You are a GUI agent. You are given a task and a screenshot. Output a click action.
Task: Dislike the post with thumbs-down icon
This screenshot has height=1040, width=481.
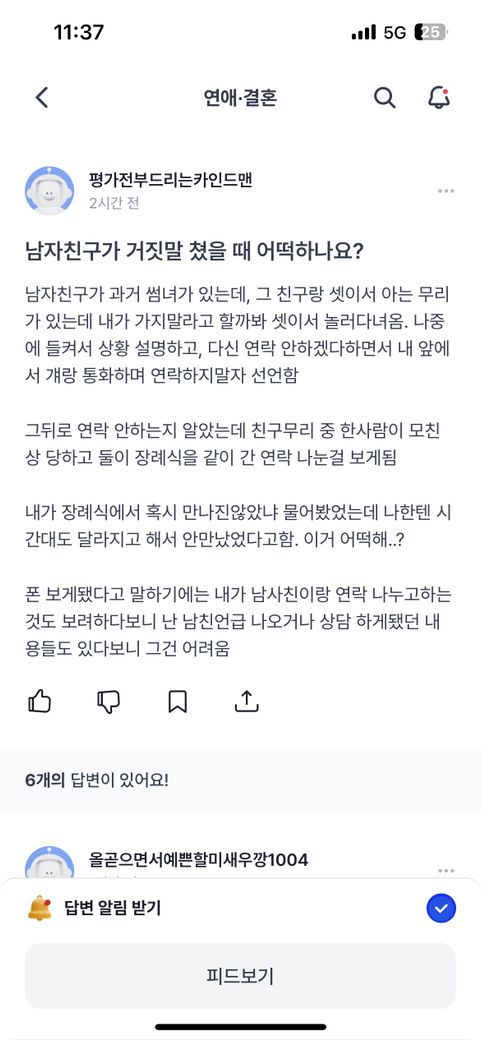[x=109, y=701]
